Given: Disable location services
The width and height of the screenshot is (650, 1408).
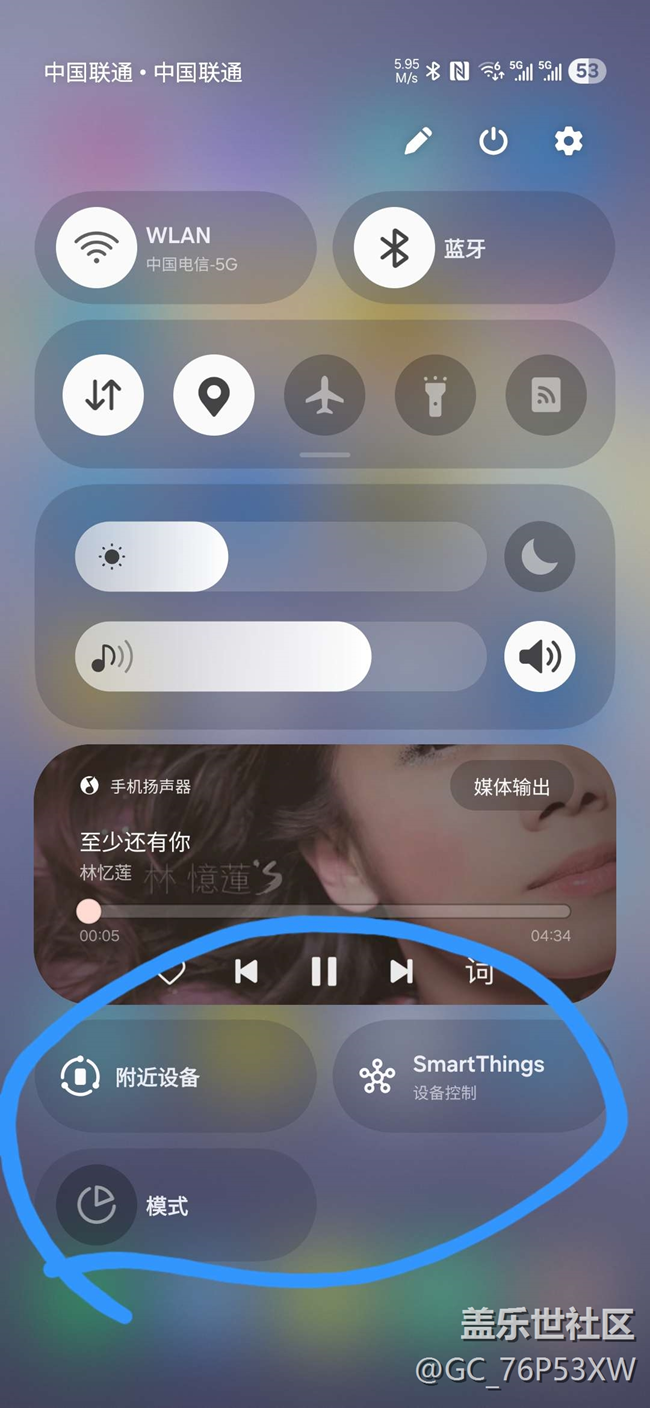Looking at the screenshot, I should tap(213, 395).
